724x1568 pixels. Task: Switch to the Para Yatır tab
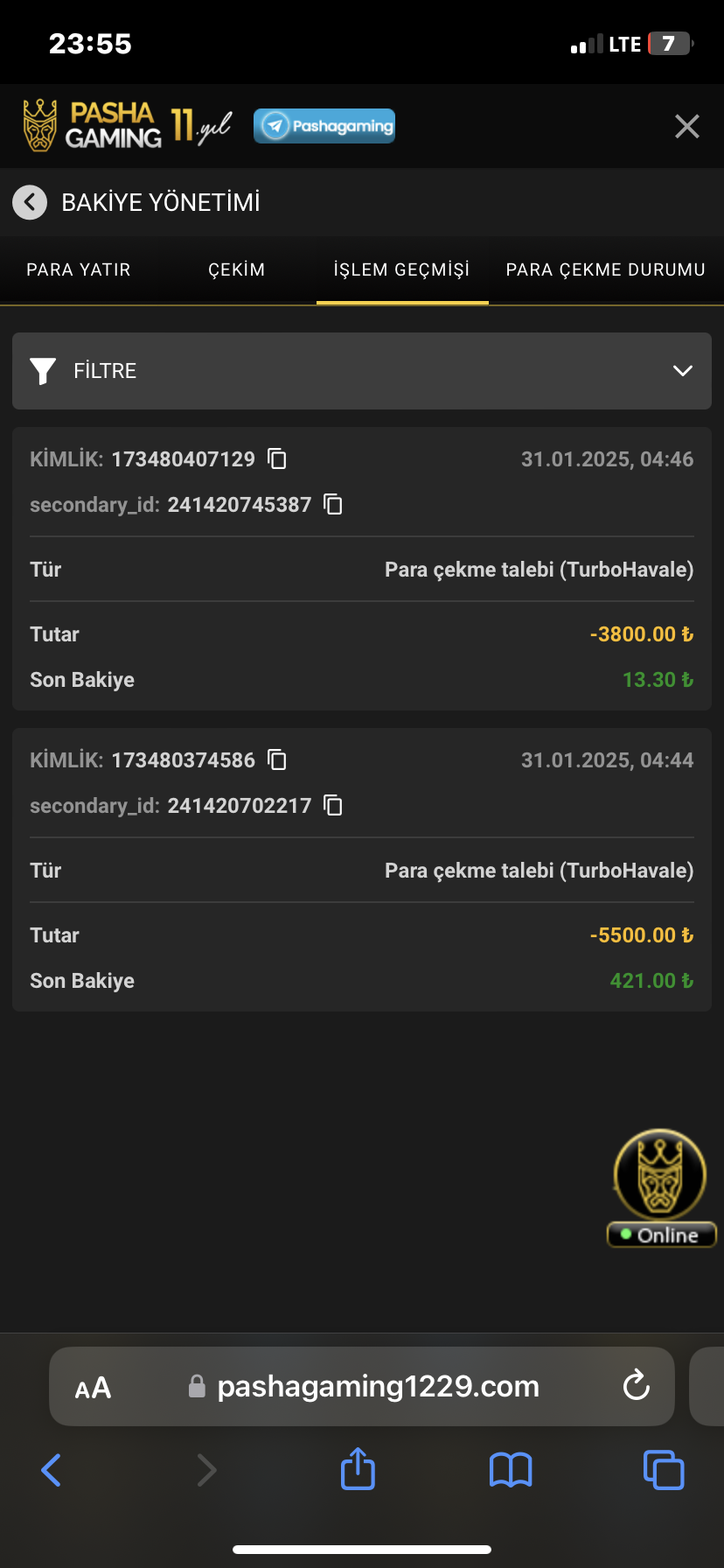[79, 269]
